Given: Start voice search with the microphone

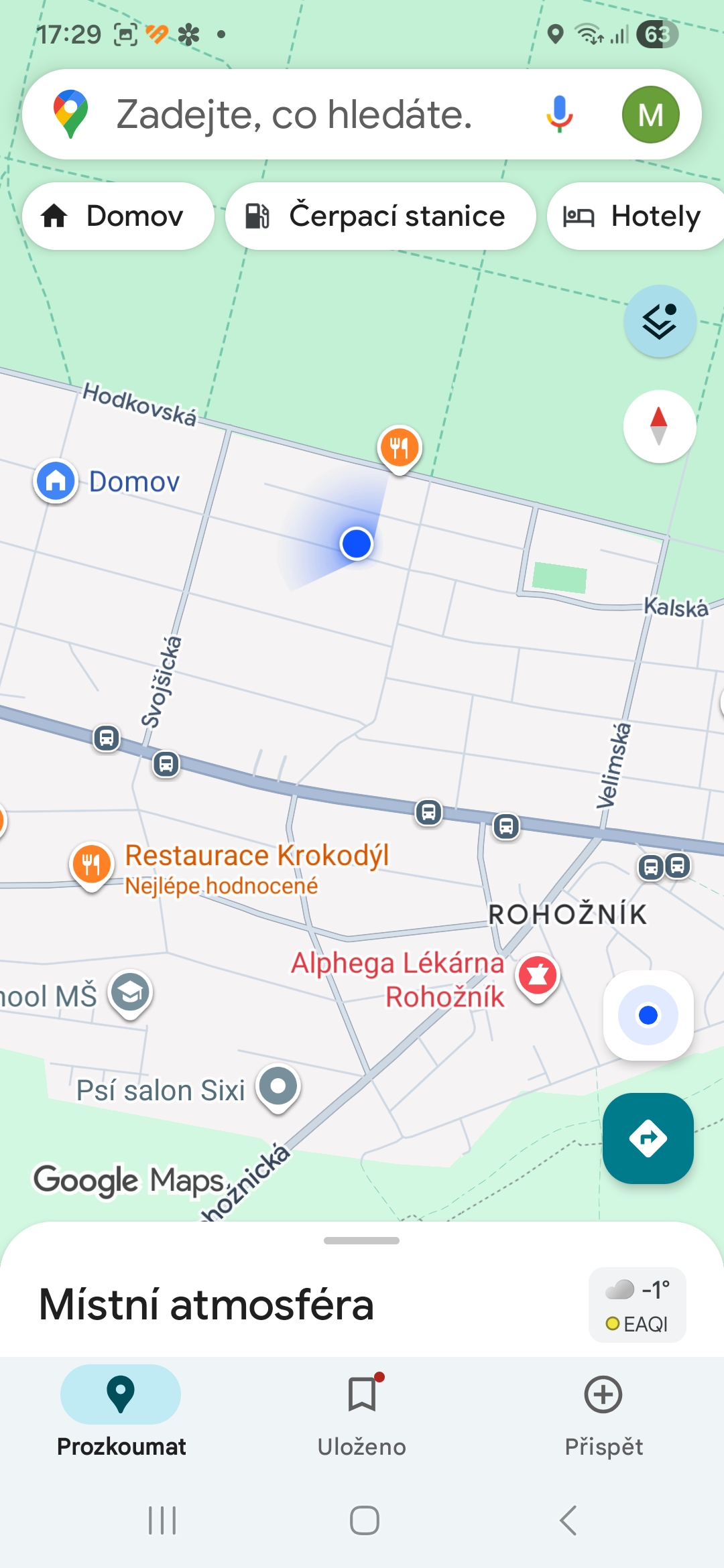Looking at the screenshot, I should pyautogui.click(x=559, y=115).
